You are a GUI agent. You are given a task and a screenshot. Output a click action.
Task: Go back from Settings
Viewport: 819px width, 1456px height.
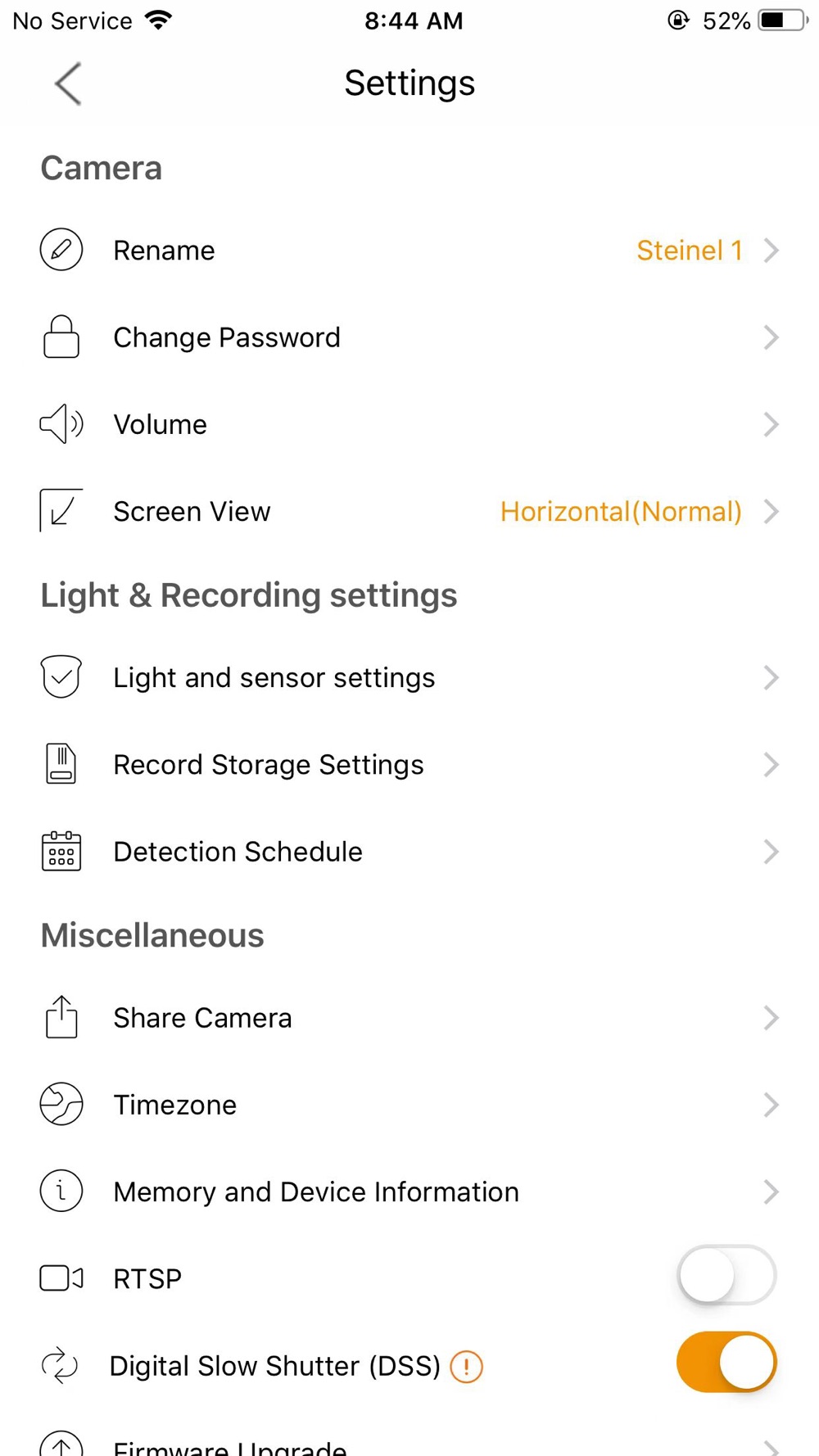[68, 84]
